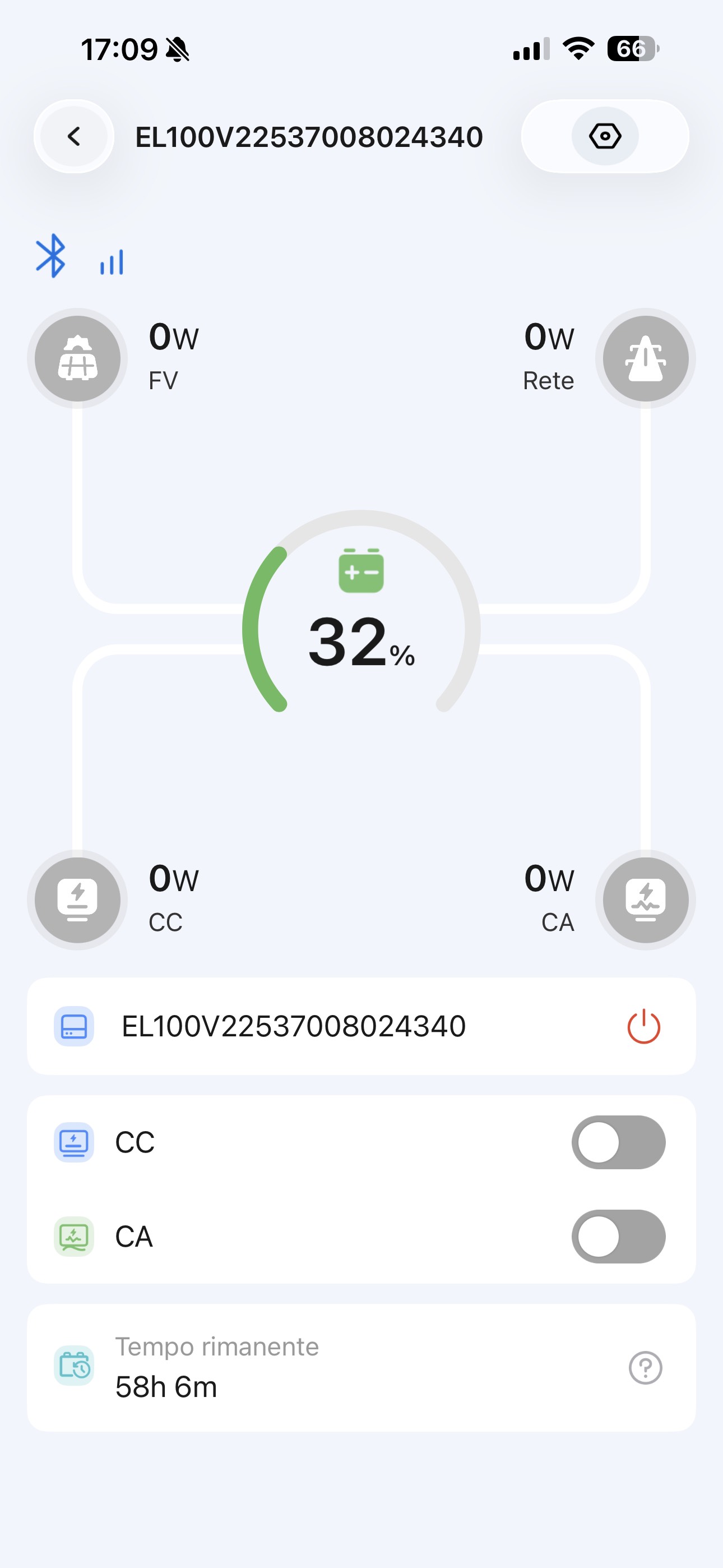The width and height of the screenshot is (723, 1568).
Task: Enable the CA output switch
Action: coord(618,1237)
